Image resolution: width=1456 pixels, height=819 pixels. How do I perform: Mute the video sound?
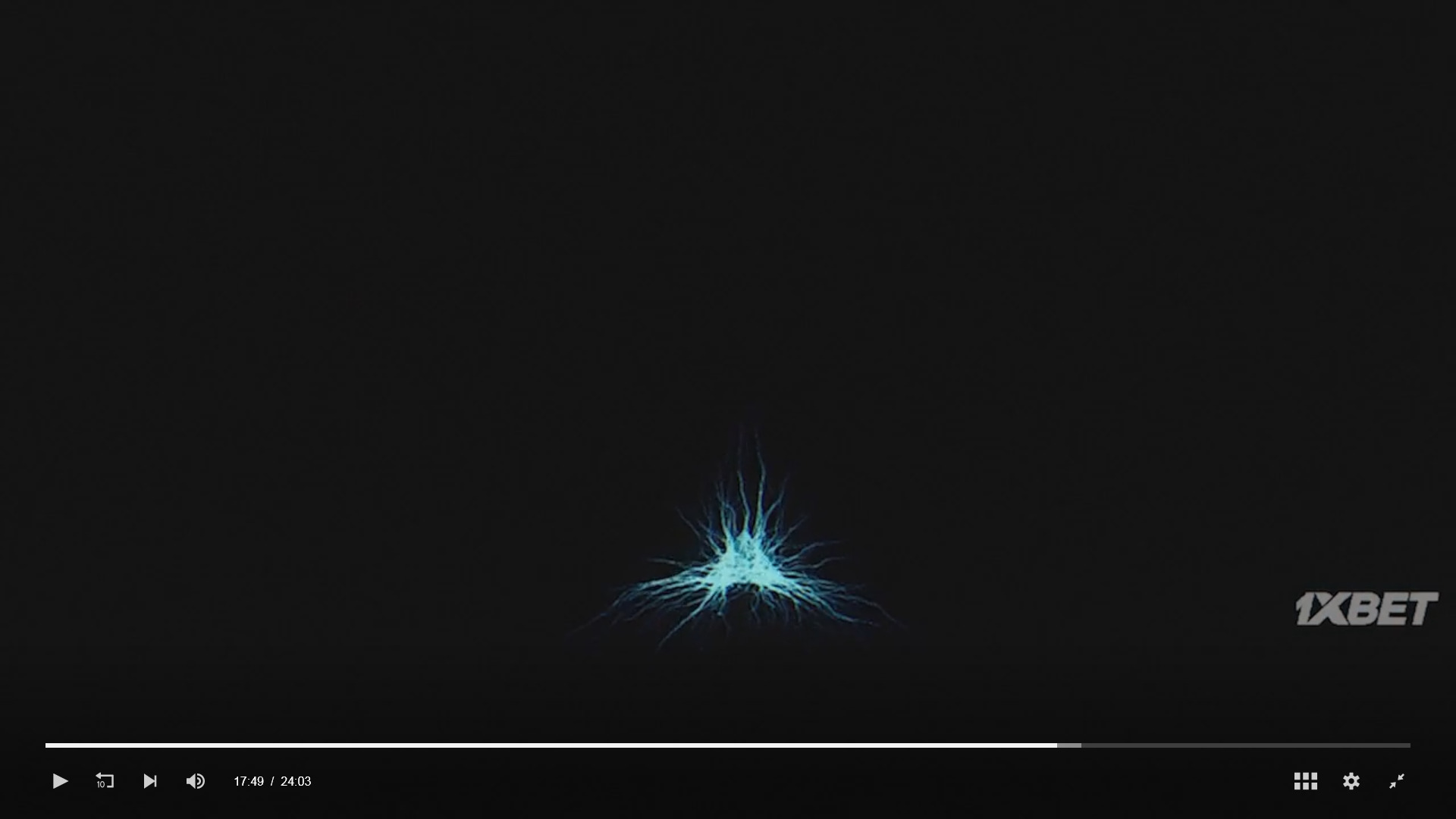tap(196, 781)
